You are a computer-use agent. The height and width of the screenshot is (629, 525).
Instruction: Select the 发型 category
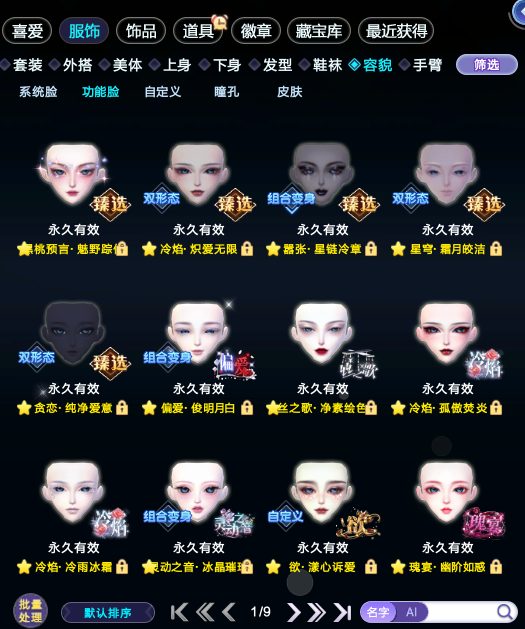277,65
